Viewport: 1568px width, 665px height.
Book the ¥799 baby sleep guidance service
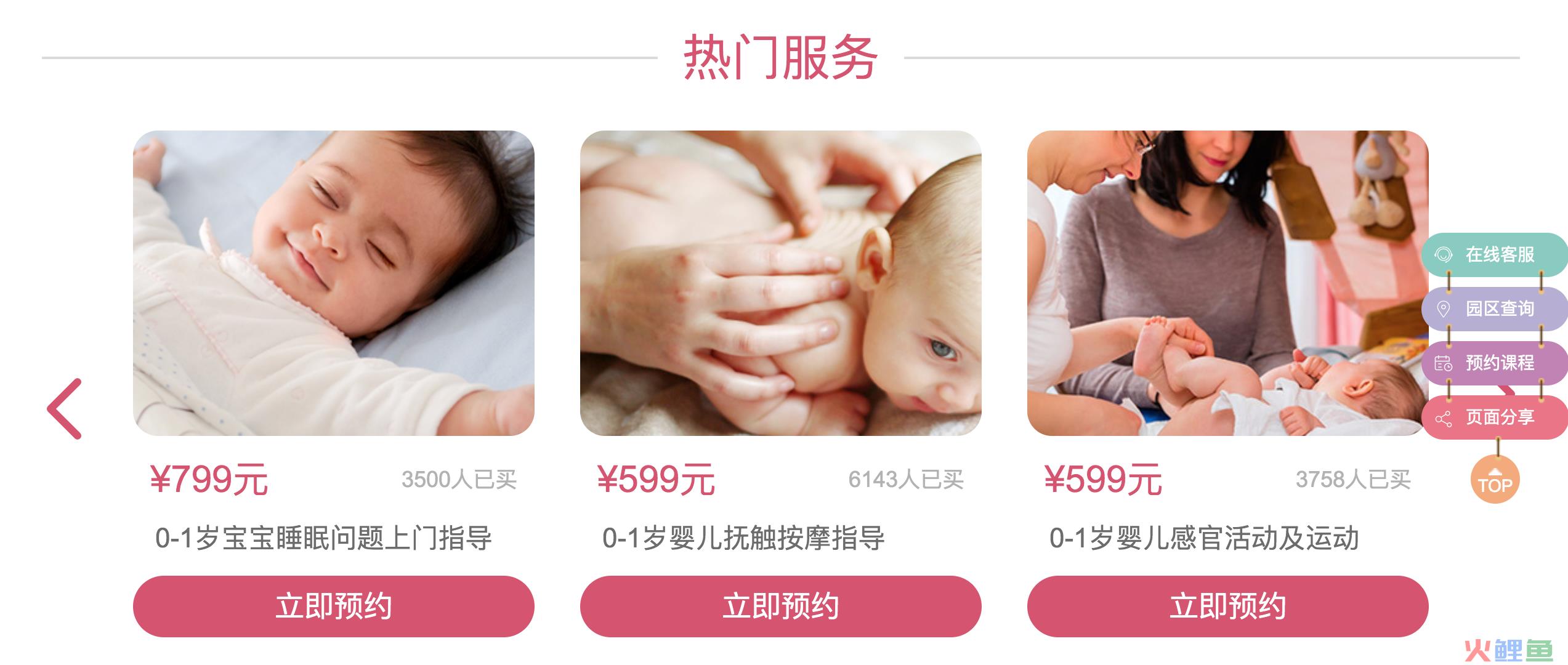point(333,606)
